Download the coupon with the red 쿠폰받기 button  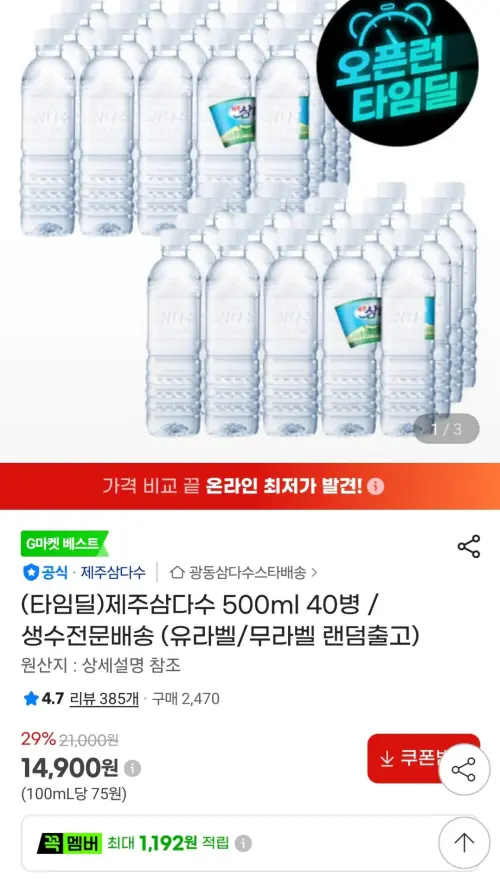[423, 758]
